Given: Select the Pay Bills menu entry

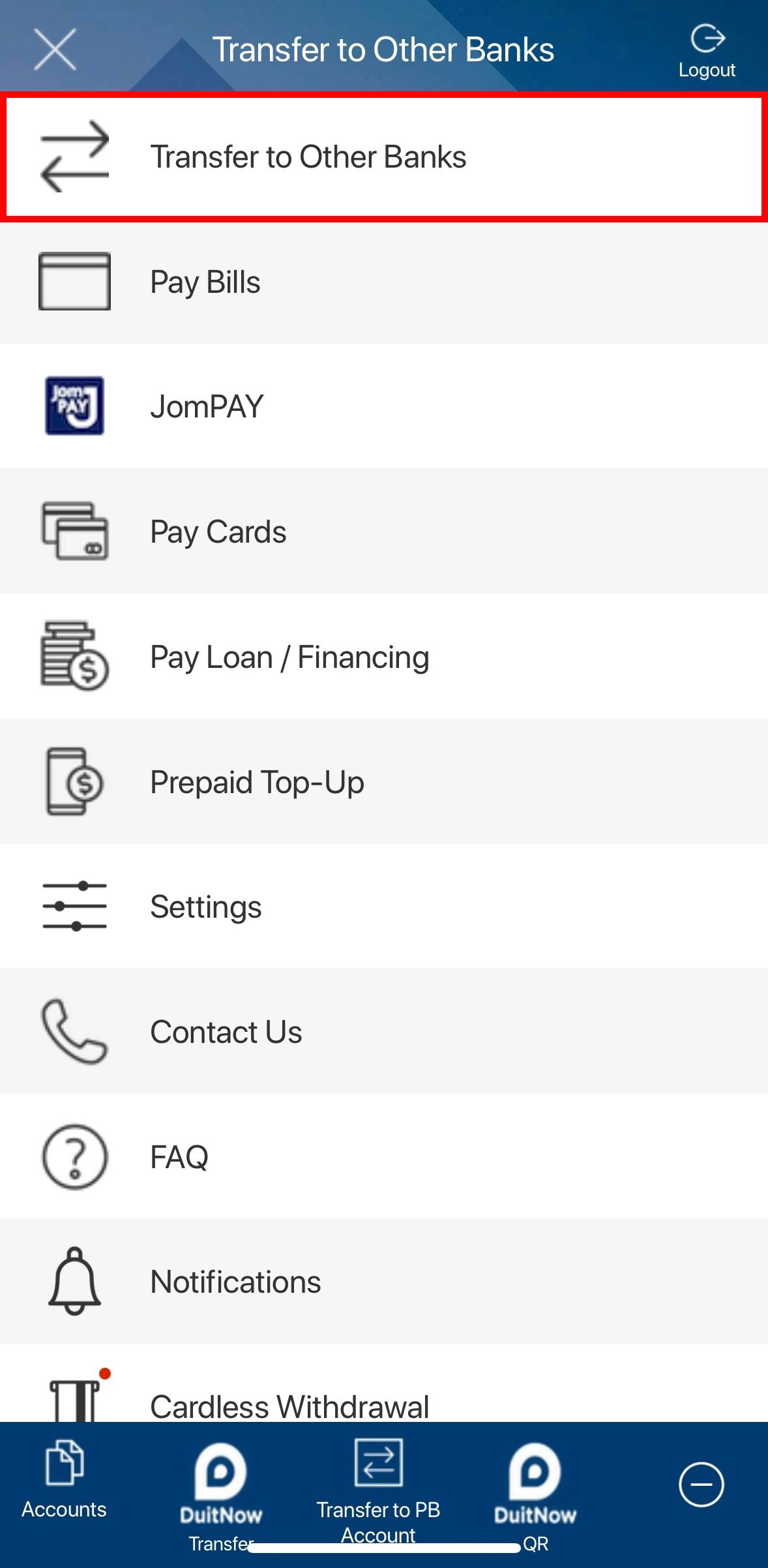Looking at the screenshot, I should click(x=204, y=282).
